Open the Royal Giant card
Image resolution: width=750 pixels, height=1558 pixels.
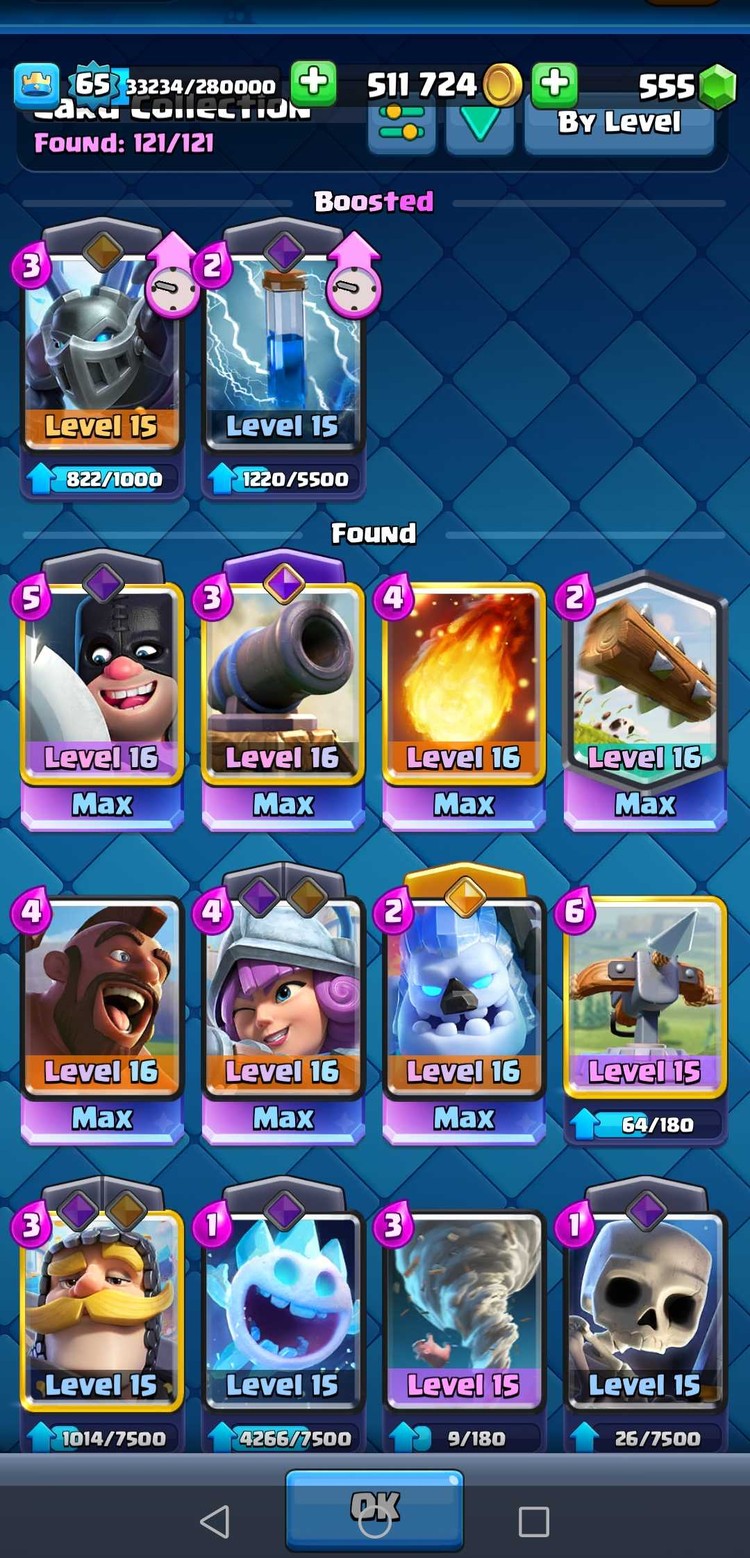(x=101, y=1315)
